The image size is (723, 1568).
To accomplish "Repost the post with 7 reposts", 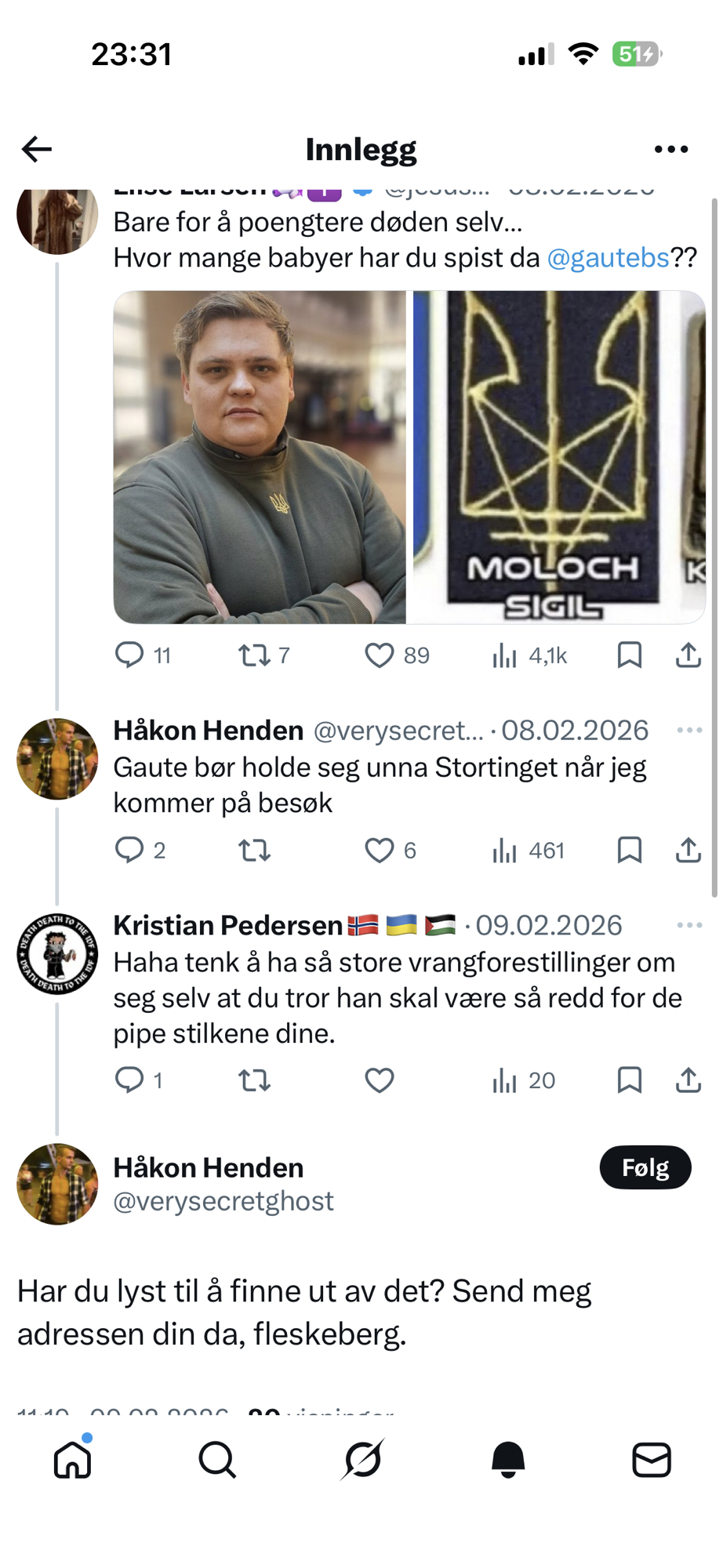I will [254, 655].
